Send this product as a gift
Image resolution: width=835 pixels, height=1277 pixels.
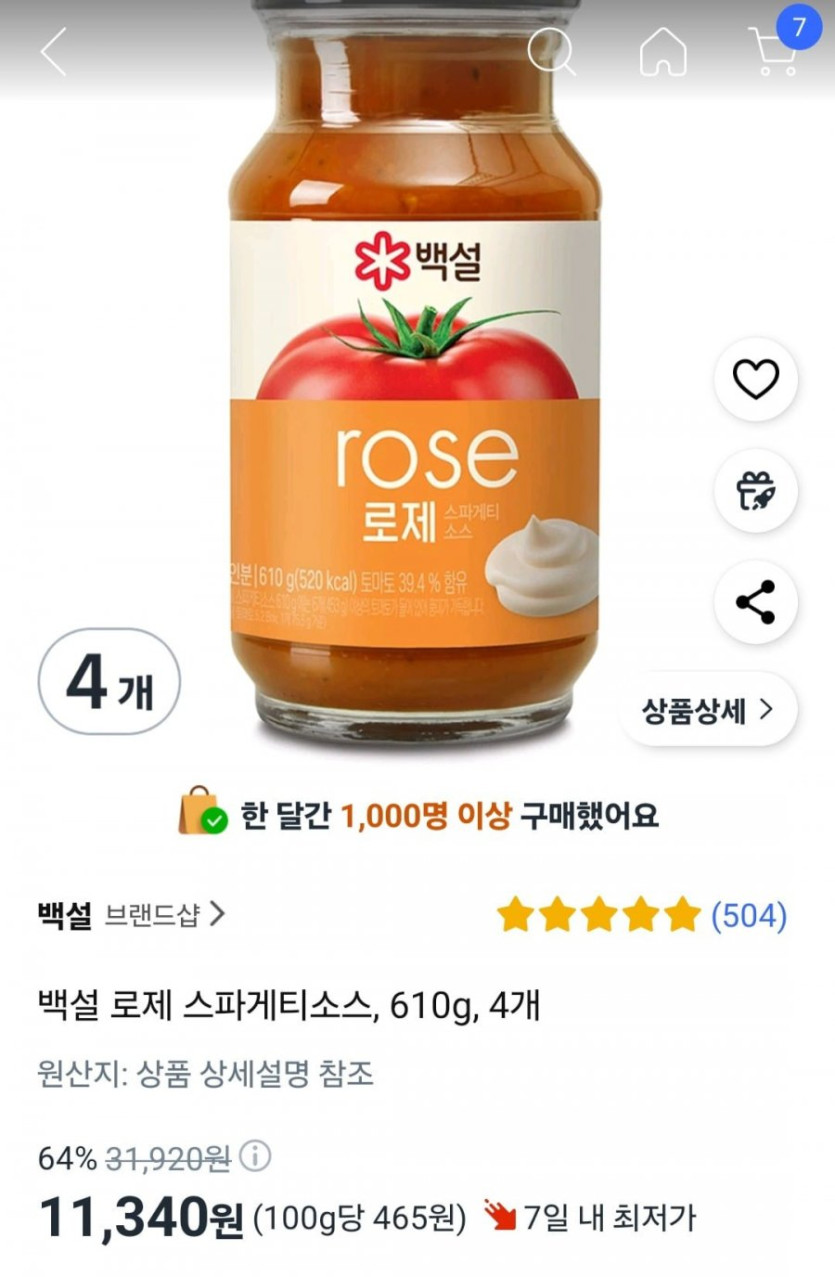coord(755,491)
